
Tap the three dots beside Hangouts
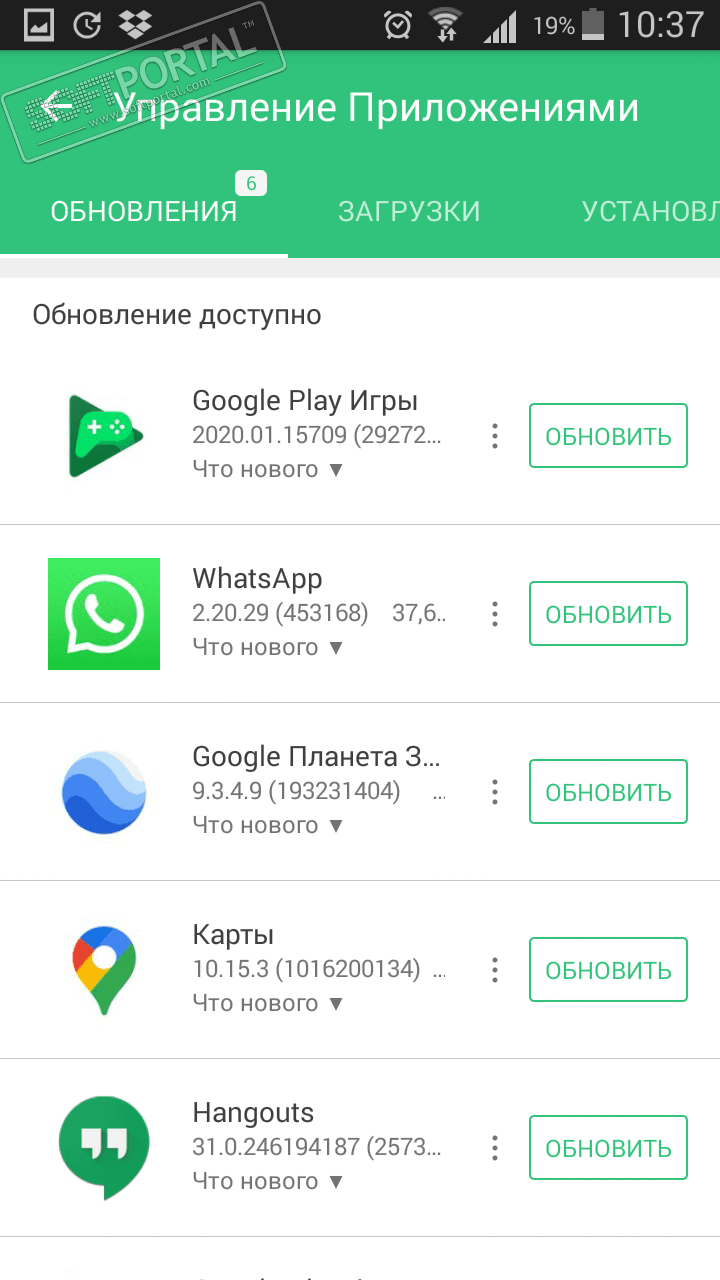[x=494, y=1148]
